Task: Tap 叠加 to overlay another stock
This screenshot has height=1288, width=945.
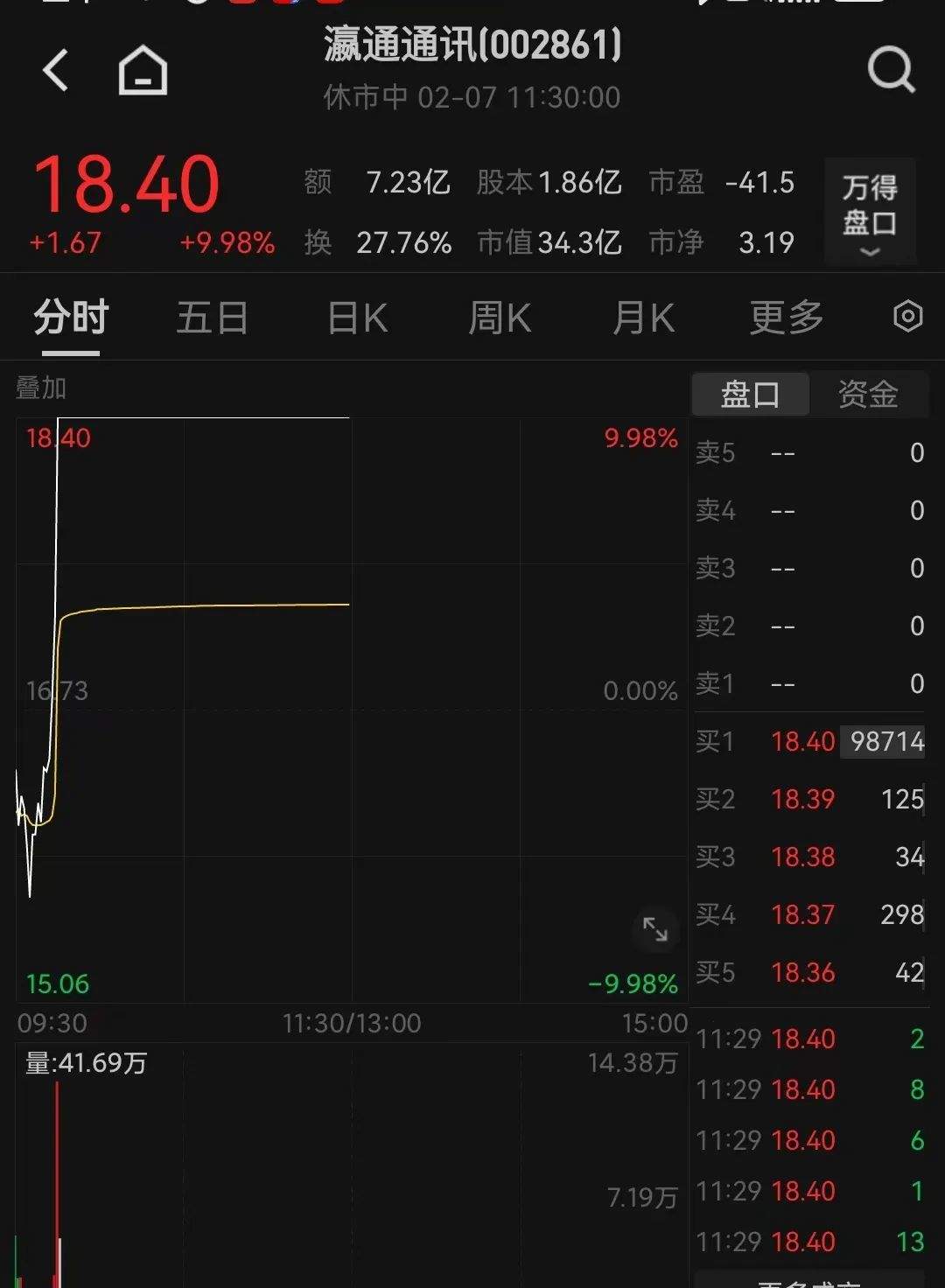Action: pyautogui.click(x=41, y=388)
